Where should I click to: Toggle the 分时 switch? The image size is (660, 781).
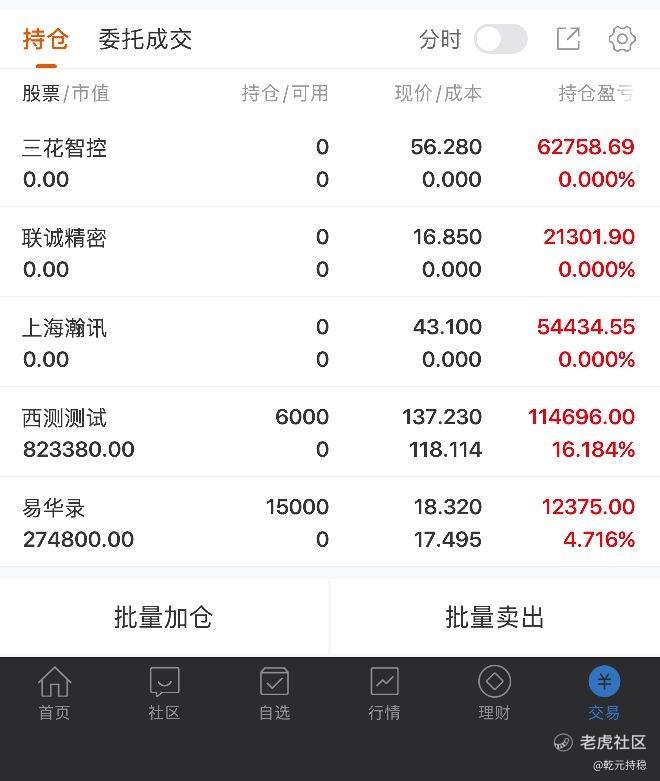click(500, 40)
